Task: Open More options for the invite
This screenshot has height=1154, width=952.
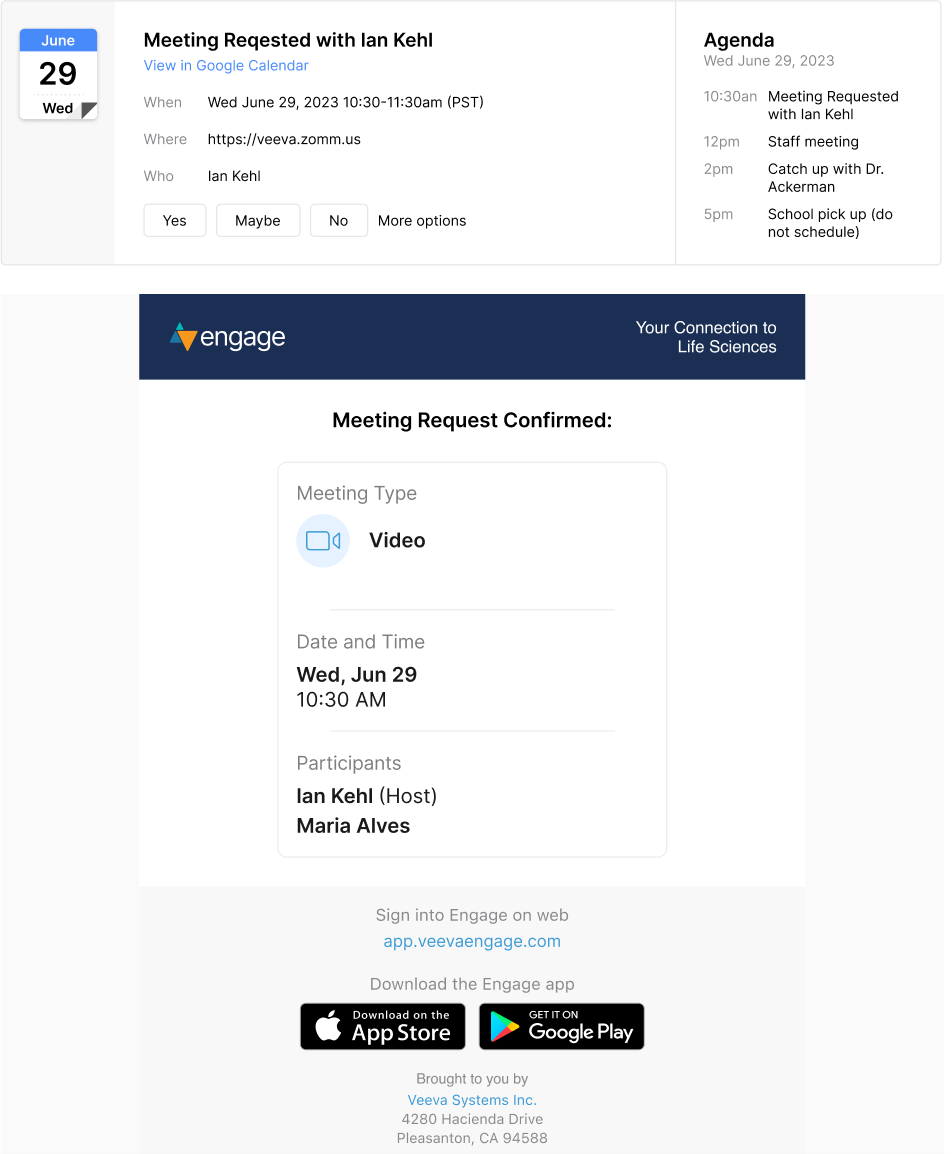Action: click(x=422, y=221)
